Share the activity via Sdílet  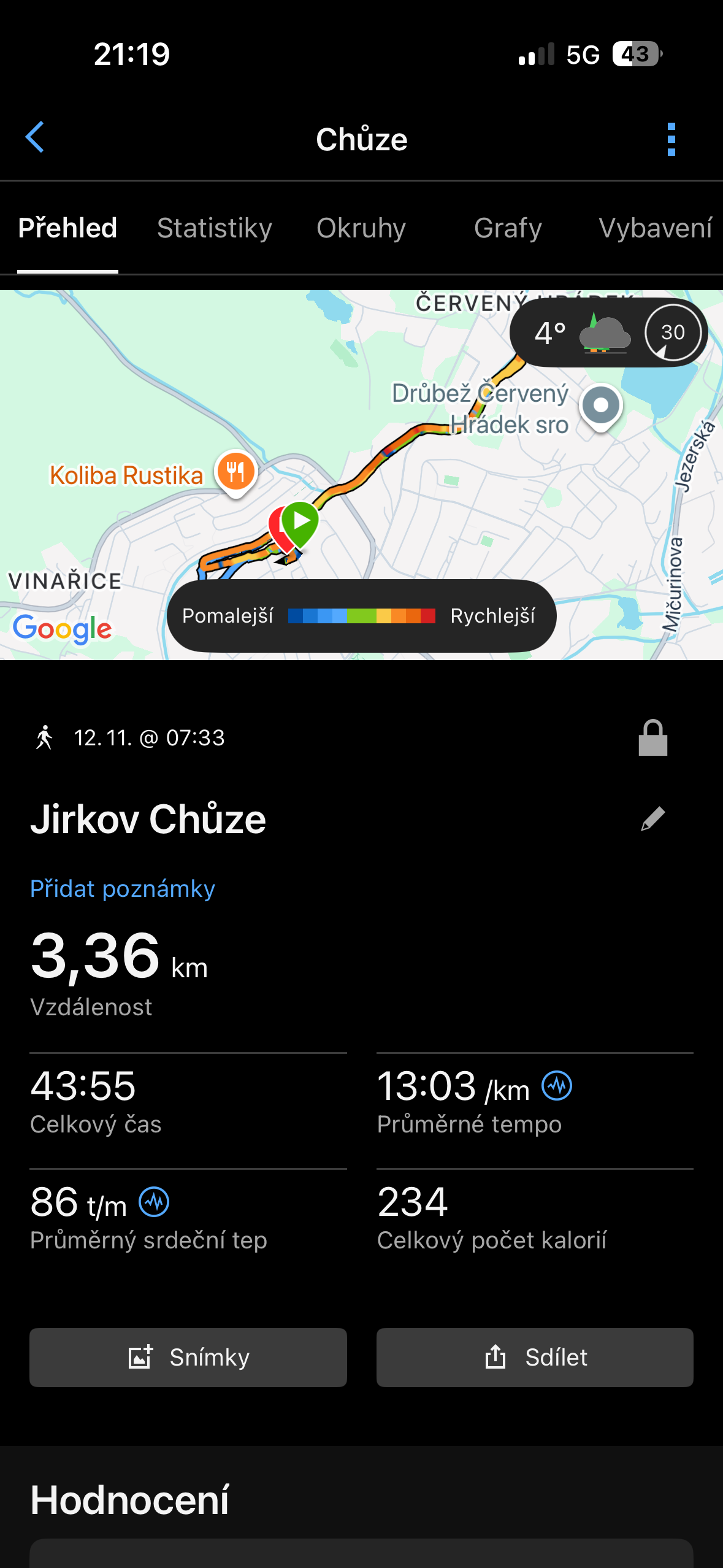tap(535, 1358)
